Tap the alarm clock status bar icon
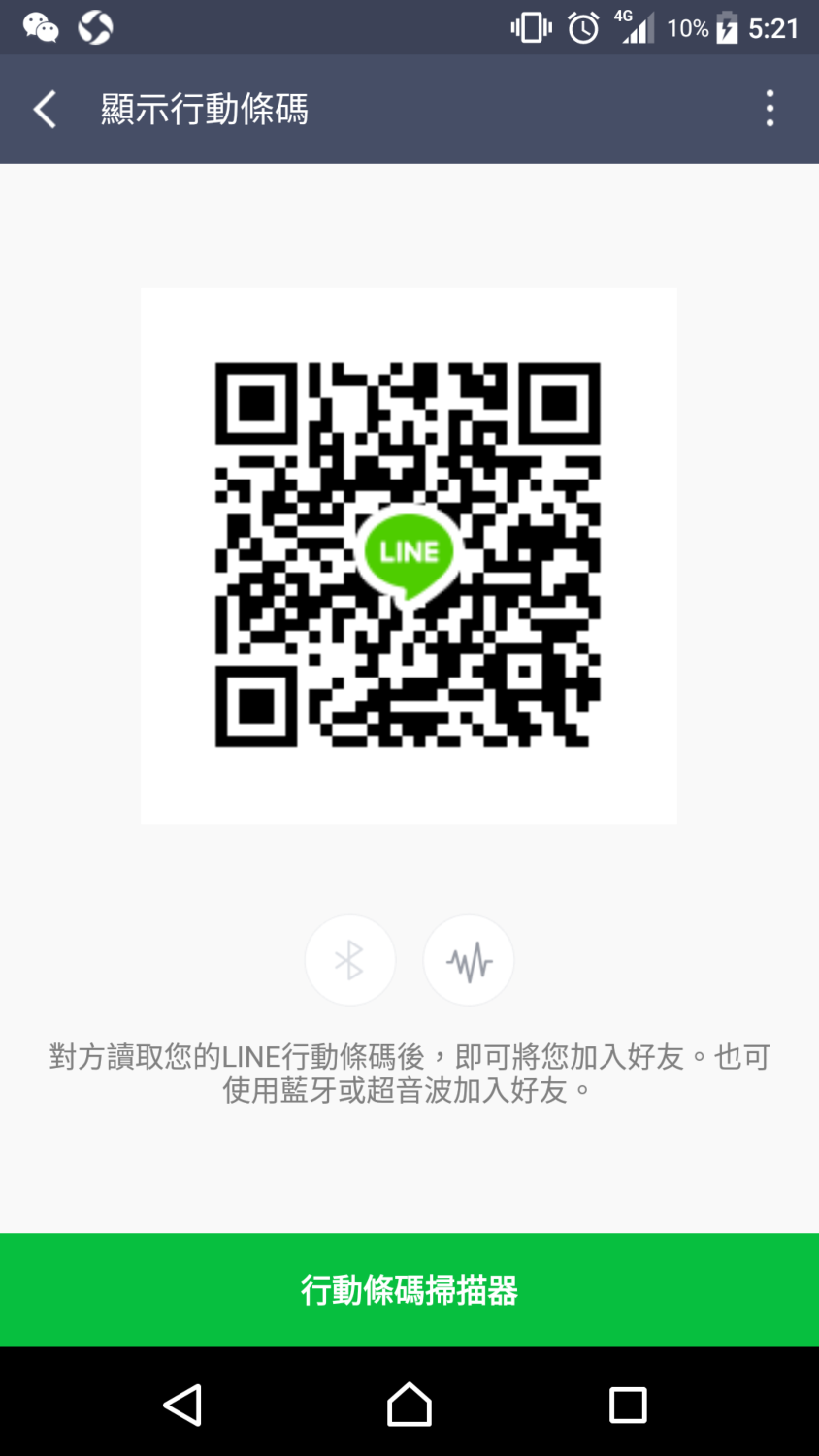The width and height of the screenshot is (819, 1456). [583, 27]
